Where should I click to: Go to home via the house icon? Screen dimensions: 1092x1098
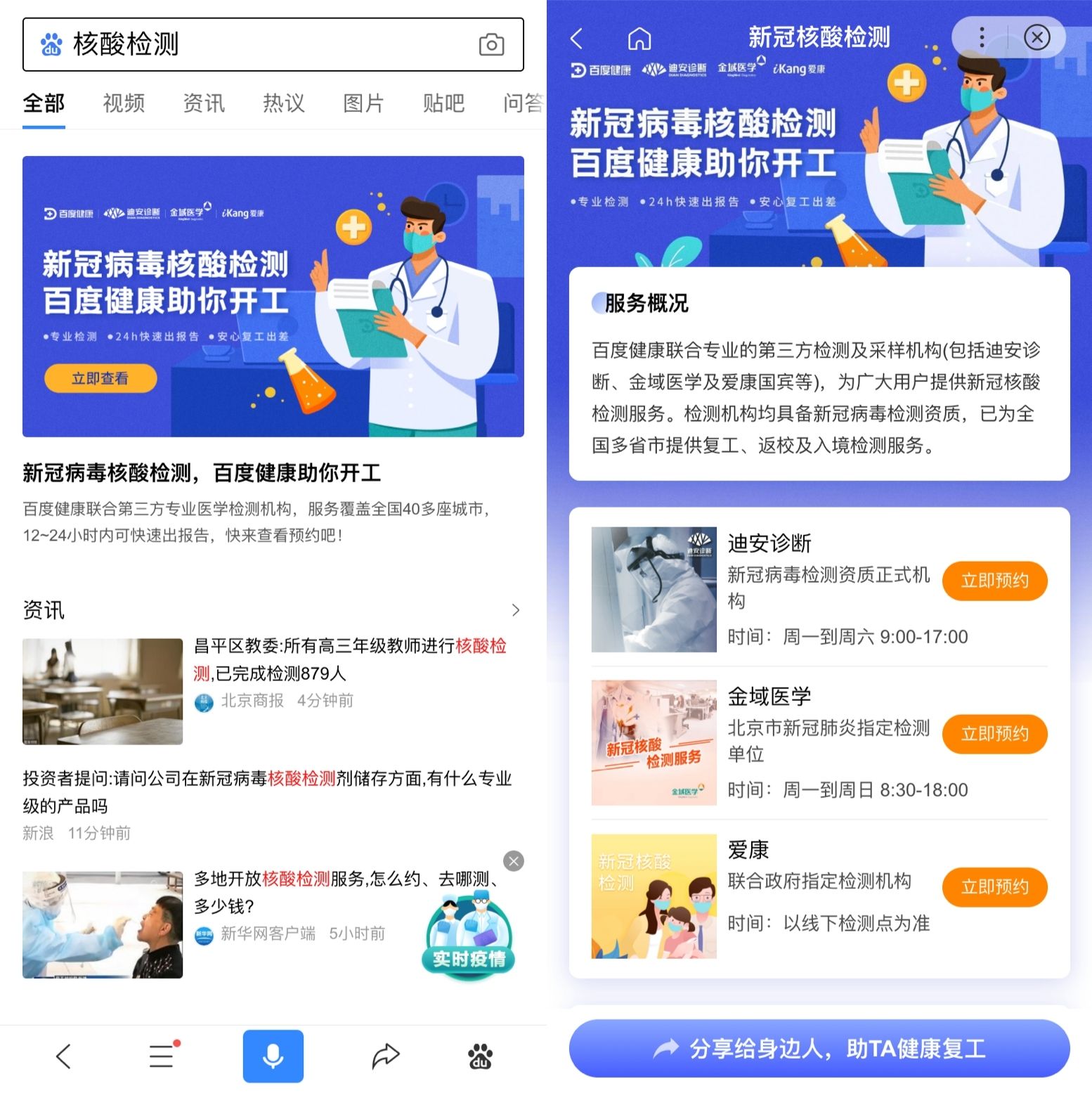click(639, 39)
